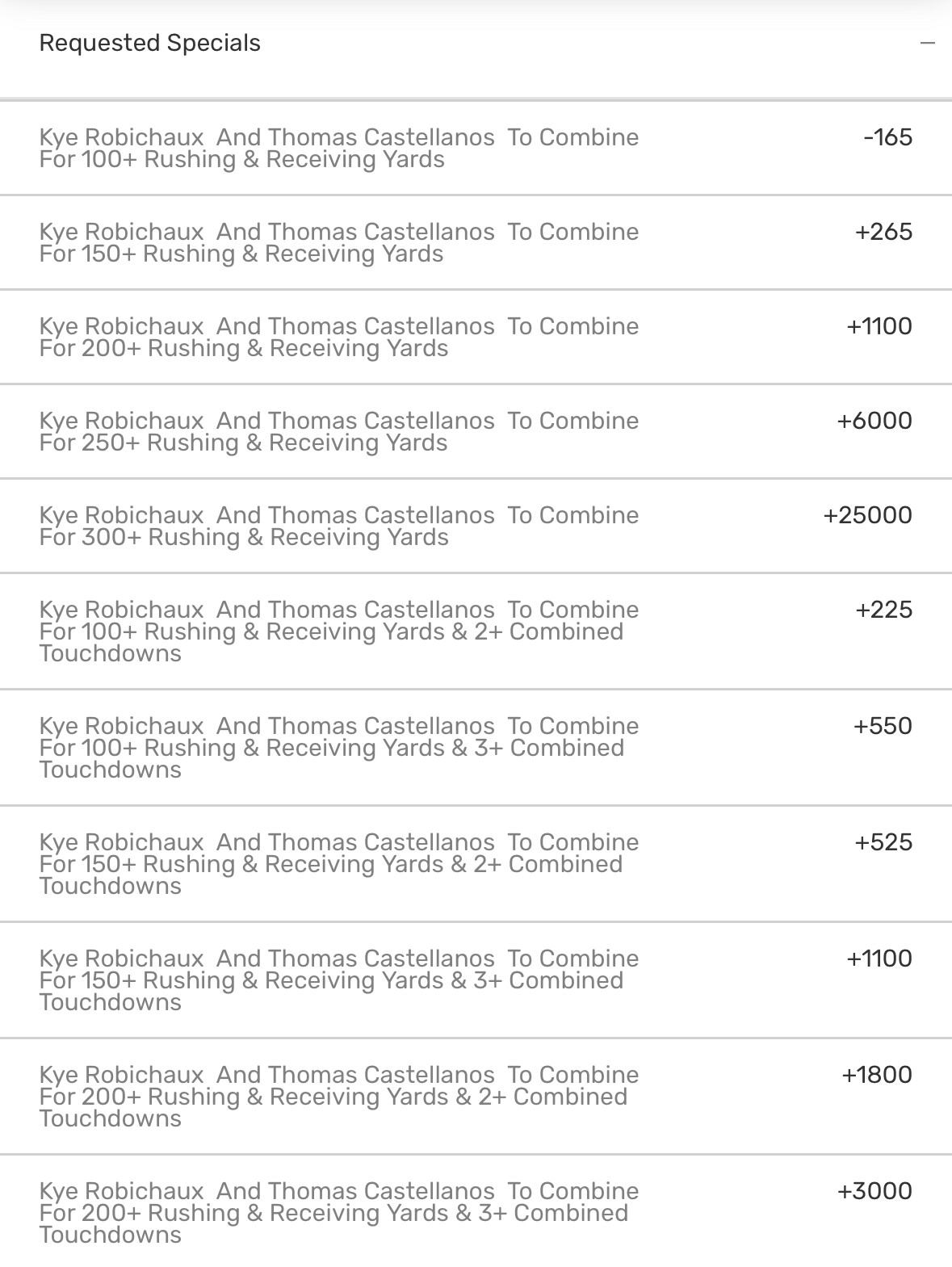Collapse the Requested Specials section
Viewport: 952px width, 1267px height.
pyautogui.click(x=927, y=43)
